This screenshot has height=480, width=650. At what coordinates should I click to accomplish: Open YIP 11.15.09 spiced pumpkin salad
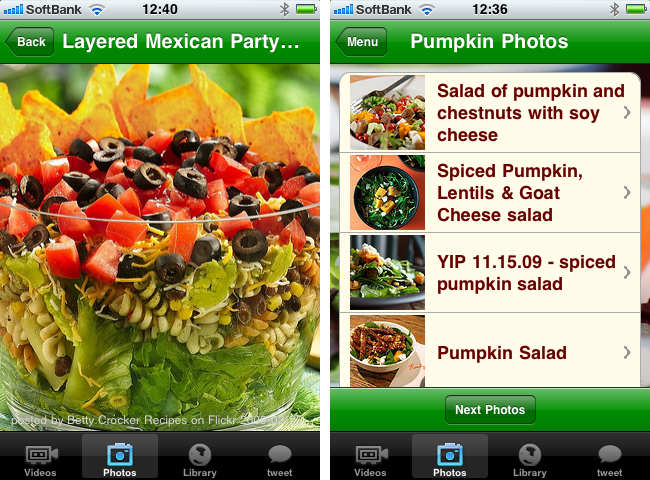(490, 272)
